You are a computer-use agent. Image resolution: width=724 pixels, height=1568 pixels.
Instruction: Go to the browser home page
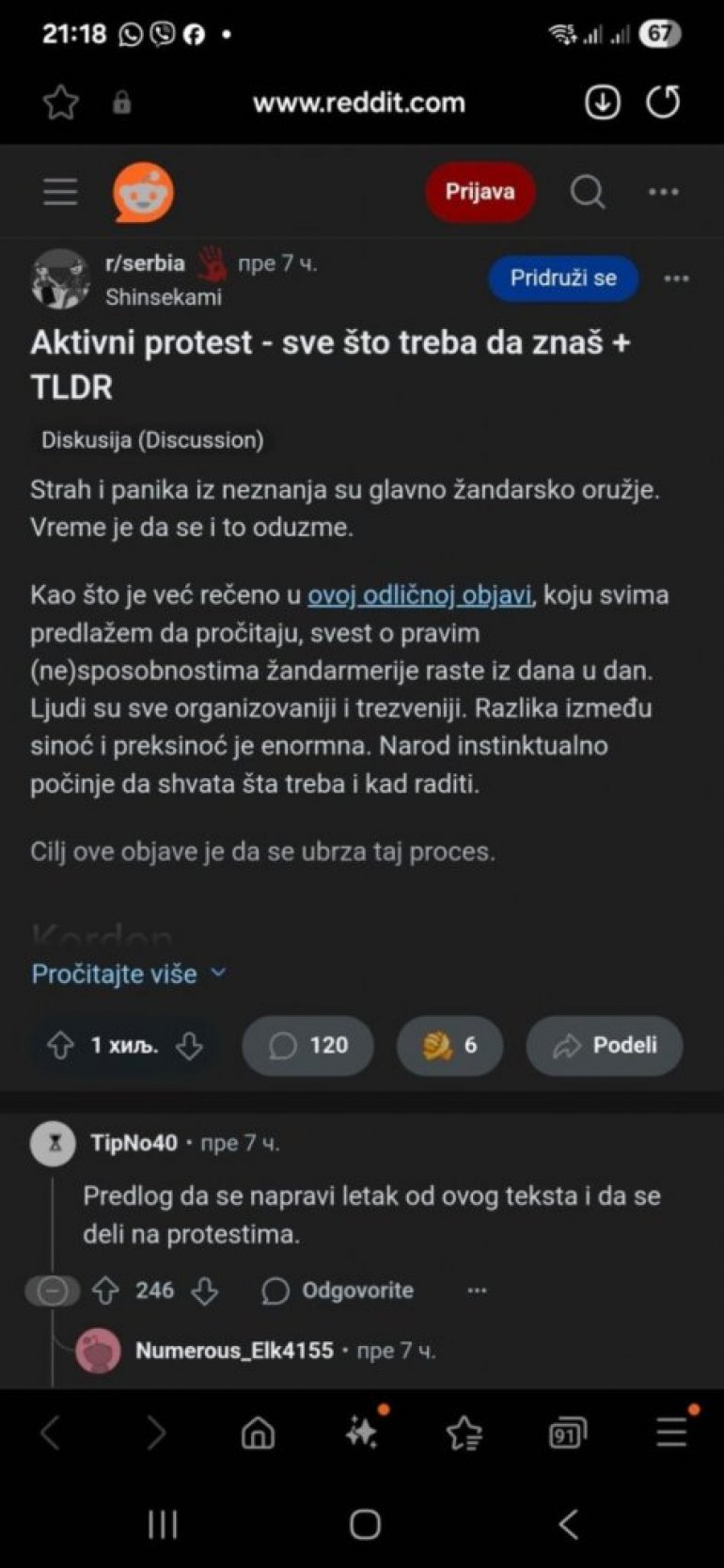pyautogui.click(x=259, y=1433)
